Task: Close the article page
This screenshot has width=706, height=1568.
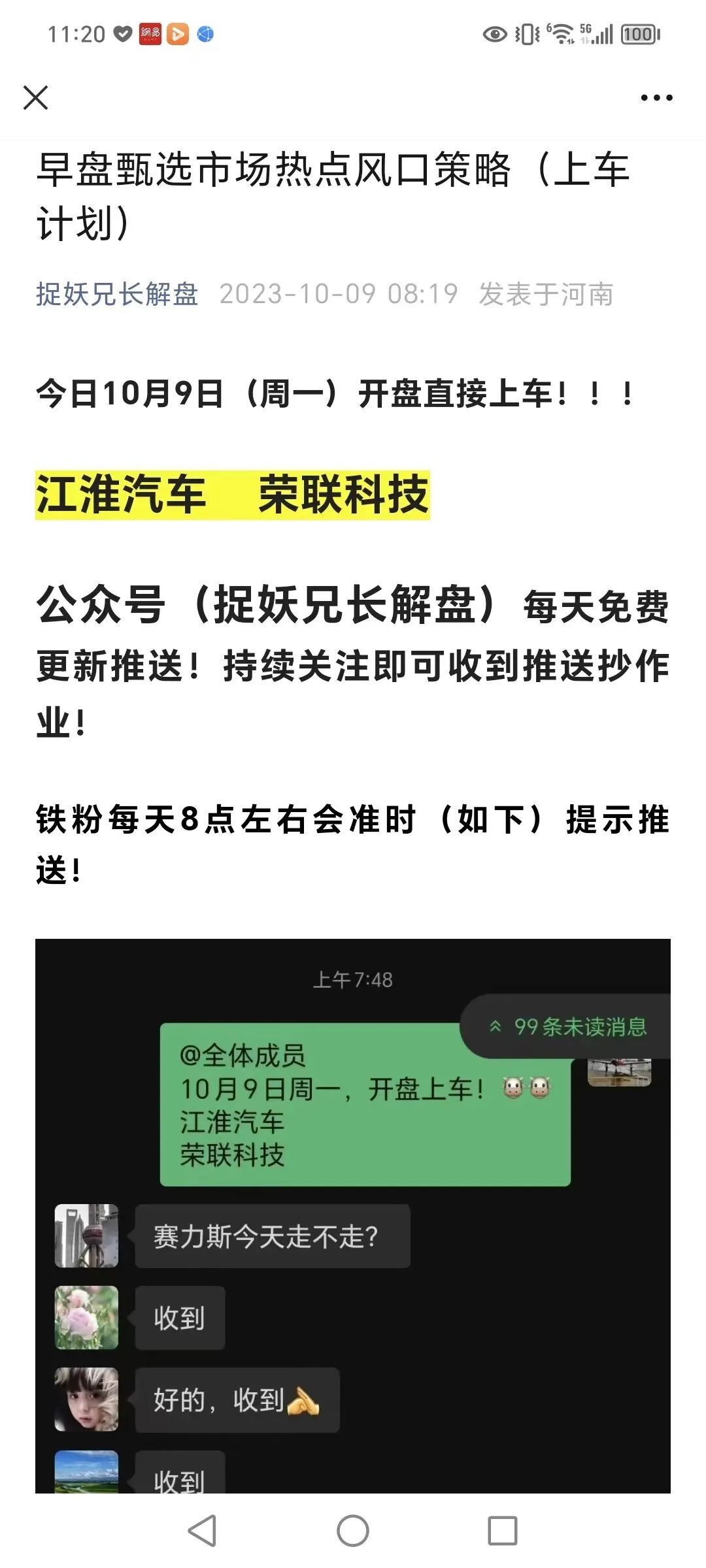Action: pyautogui.click(x=35, y=98)
